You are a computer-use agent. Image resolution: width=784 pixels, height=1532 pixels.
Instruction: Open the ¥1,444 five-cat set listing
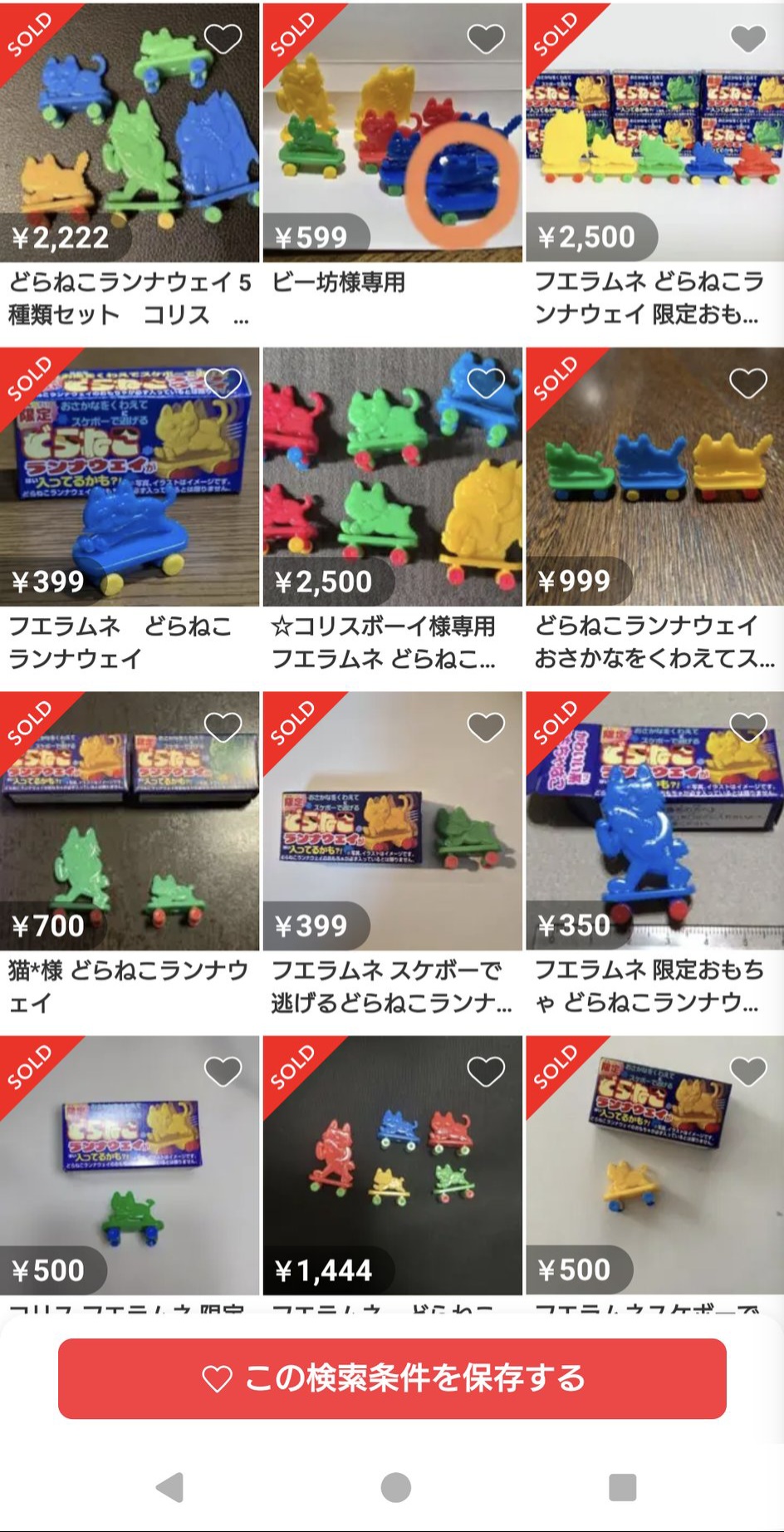(x=392, y=1163)
